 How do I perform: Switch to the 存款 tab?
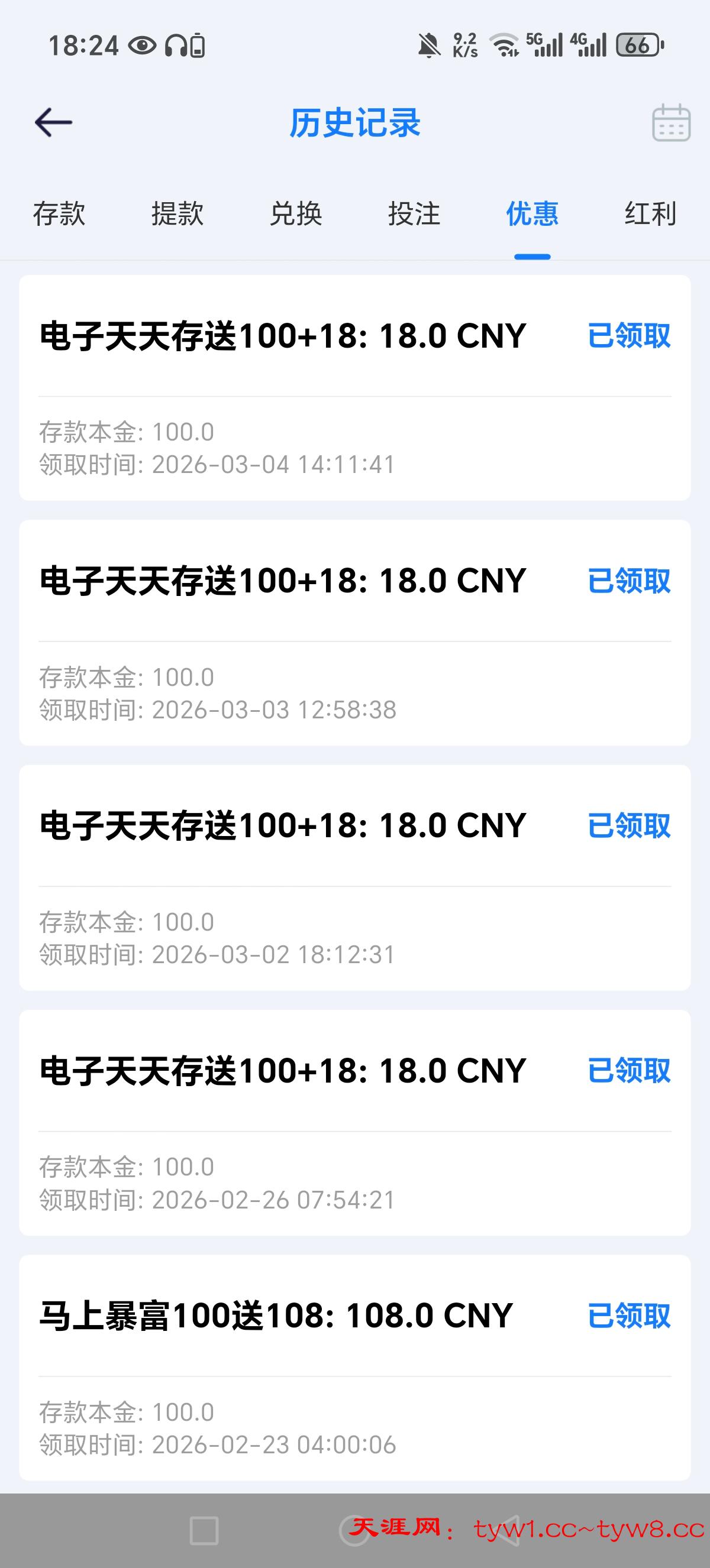[59, 213]
